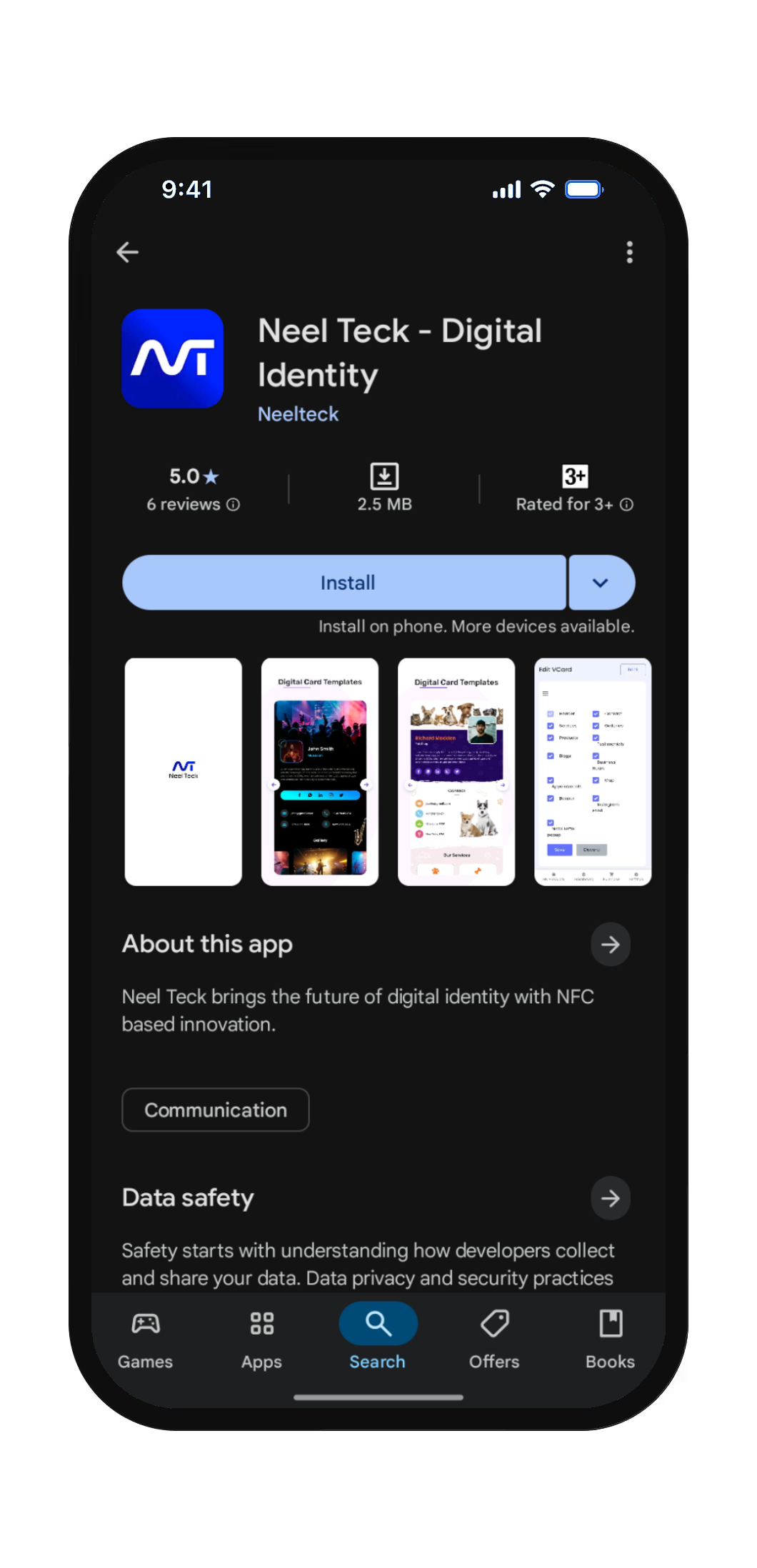
Task: Open the Data safety details arrow
Action: pyautogui.click(x=610, y=1198)
